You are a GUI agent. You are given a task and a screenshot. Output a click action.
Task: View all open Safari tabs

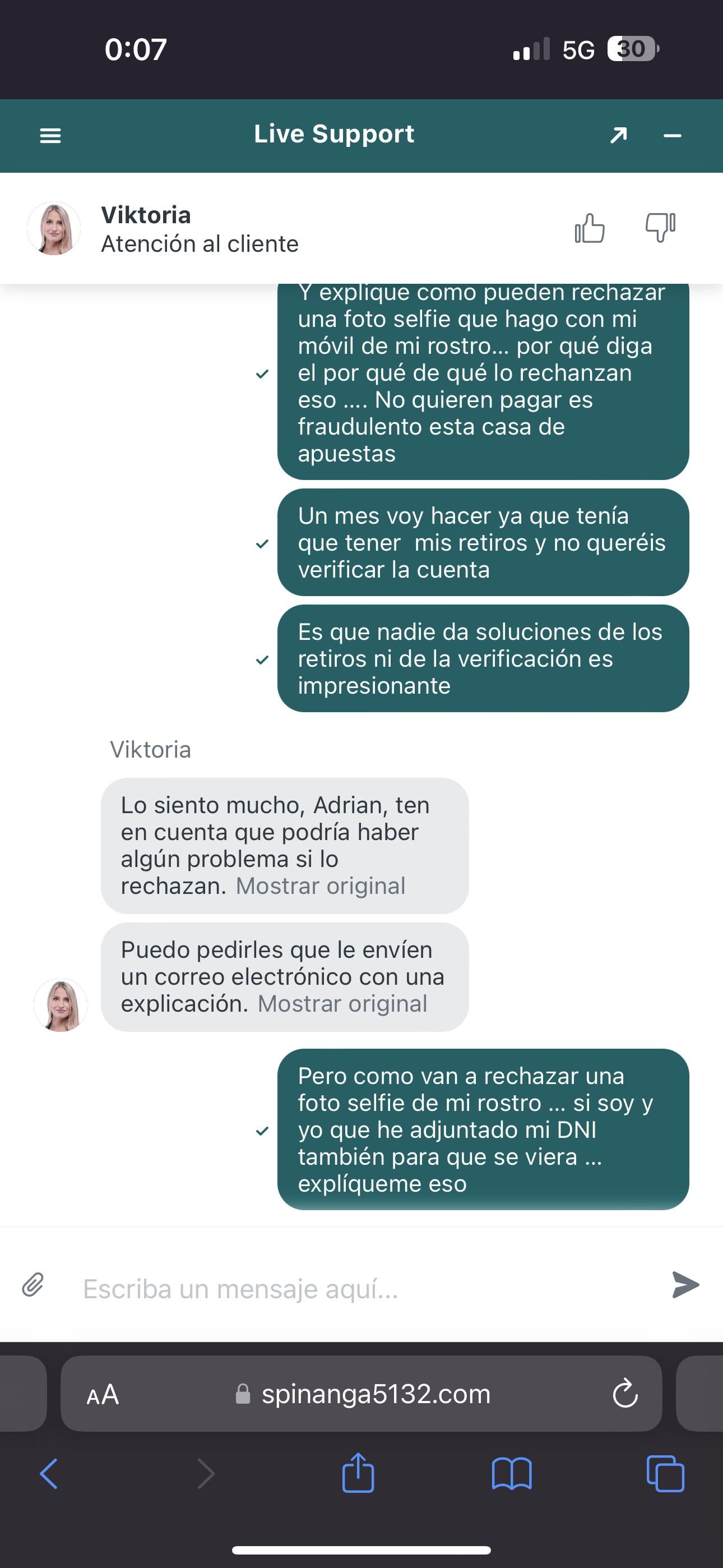[x=665, y=1474]
